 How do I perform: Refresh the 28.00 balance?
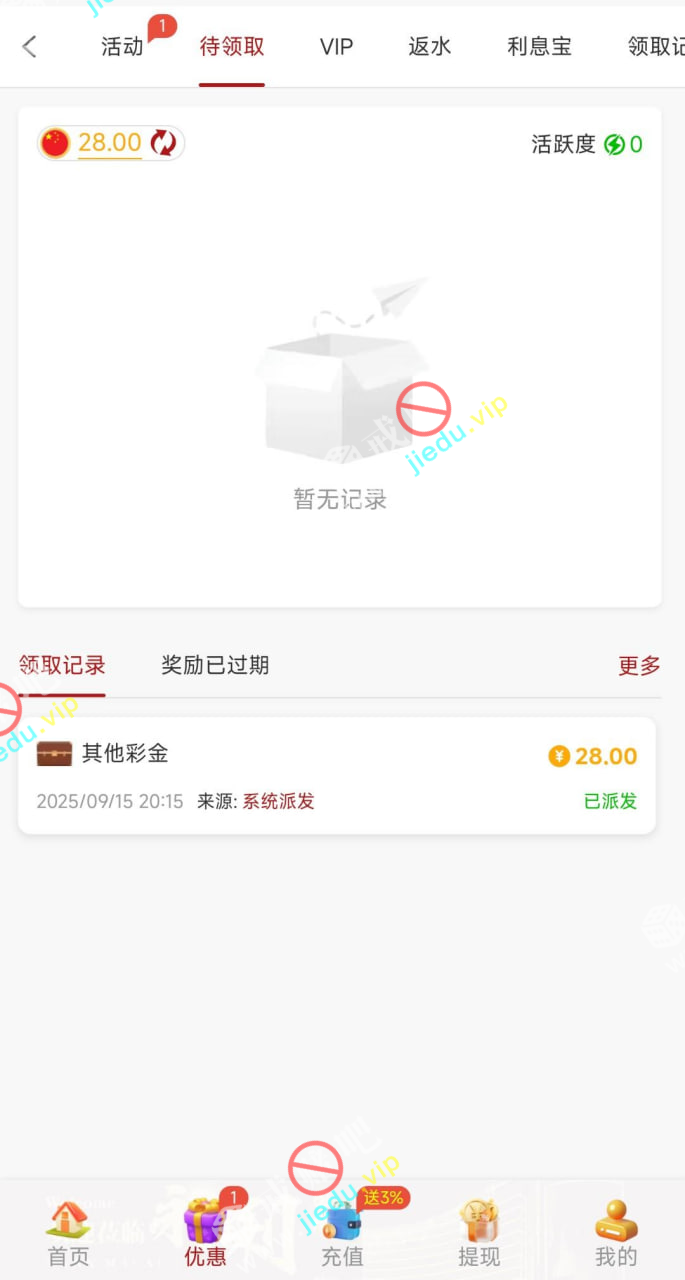pos(163,143)
